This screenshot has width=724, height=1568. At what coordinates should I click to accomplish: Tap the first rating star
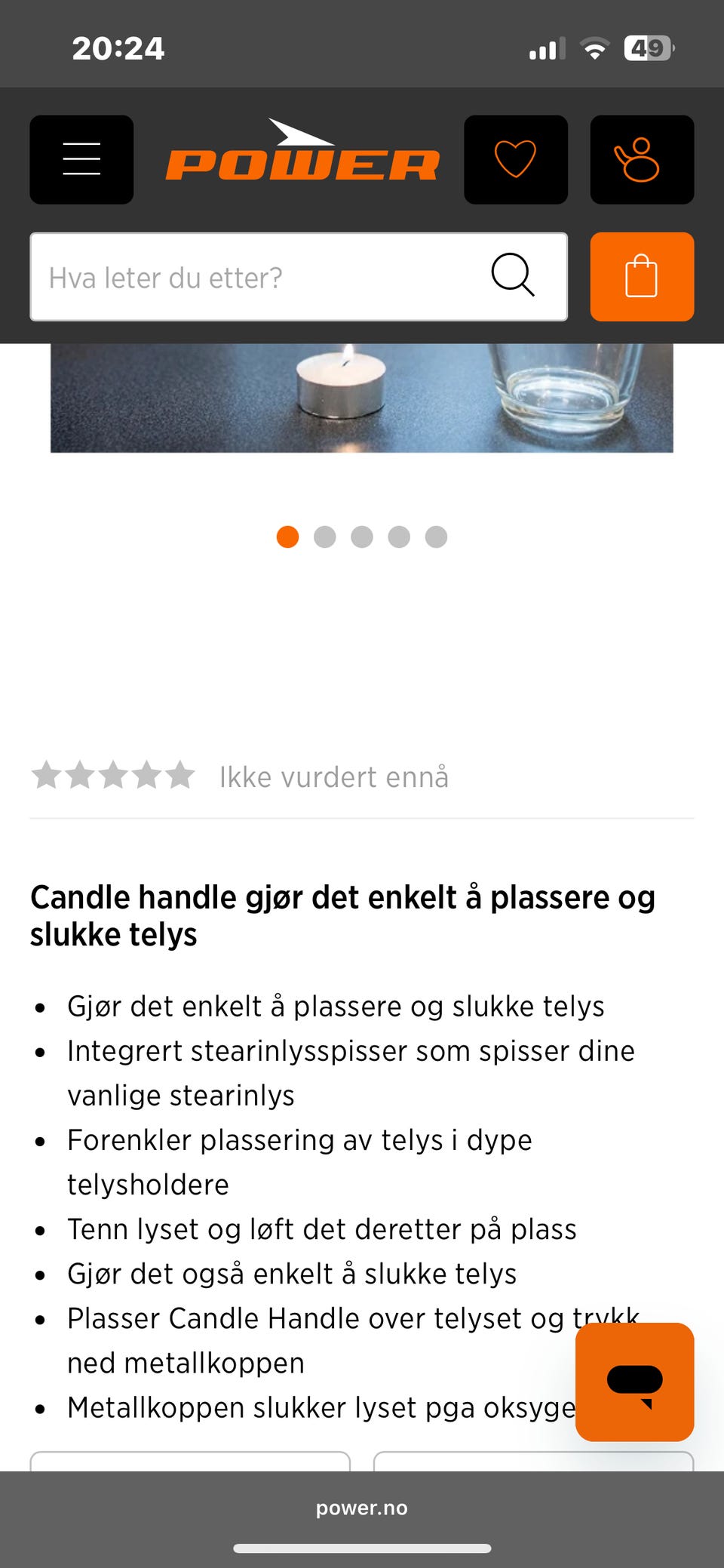point(48,775)
